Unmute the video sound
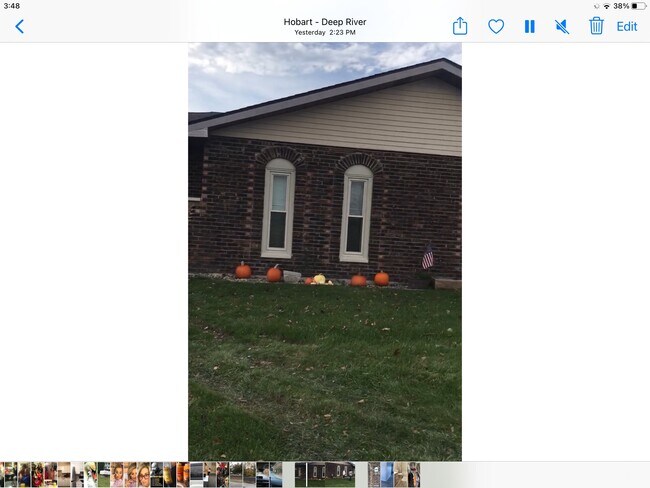This screenshot has height=488, width=650. (x=562, y=27)
